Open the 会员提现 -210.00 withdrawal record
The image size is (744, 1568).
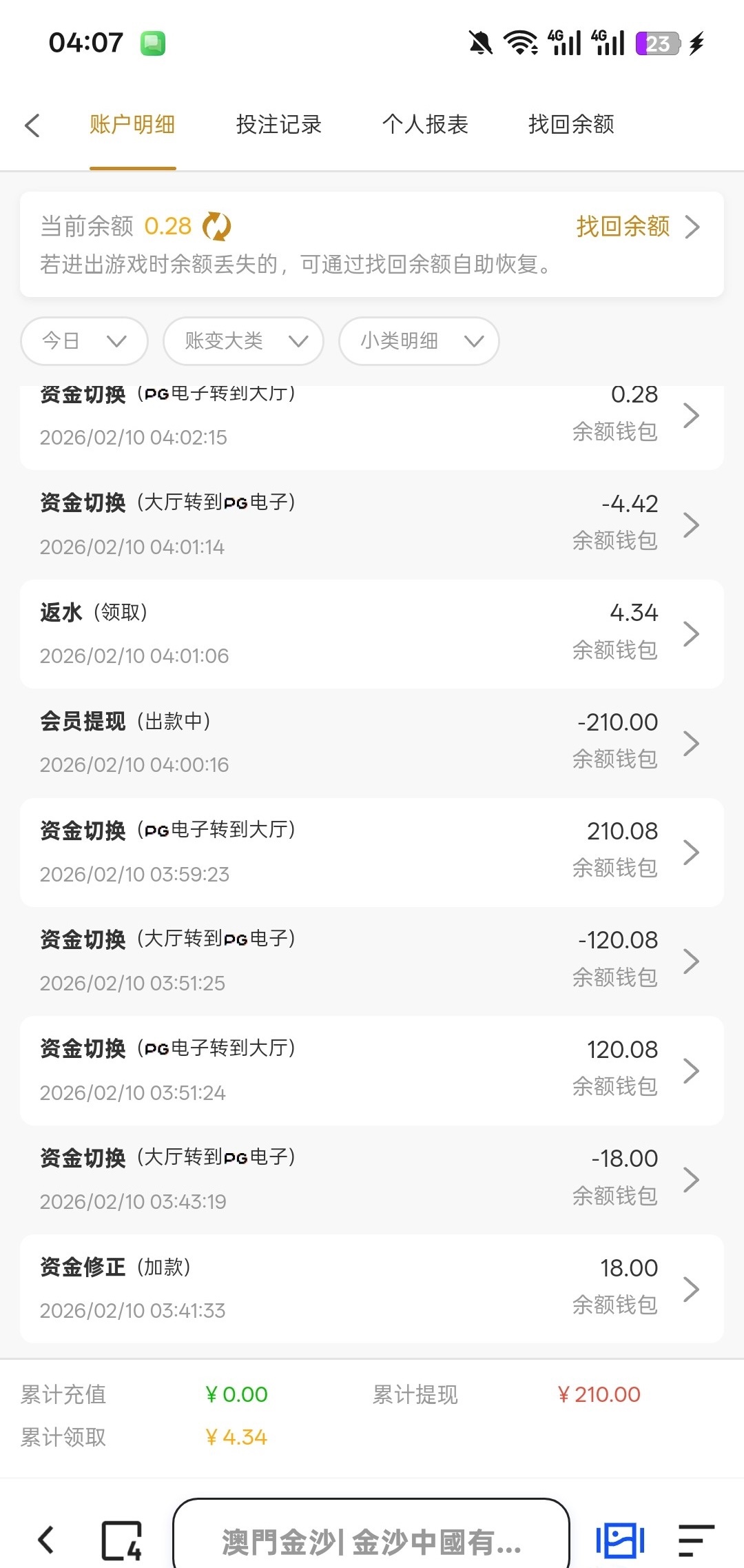pyautogui.click(x=372, y=743)
